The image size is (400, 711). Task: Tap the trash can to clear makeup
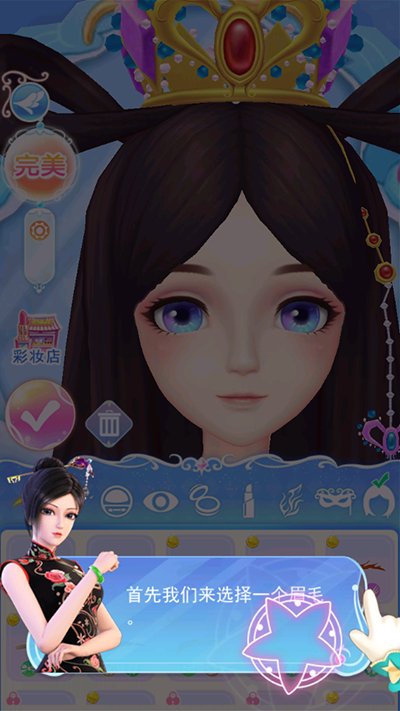coord(109,424)
